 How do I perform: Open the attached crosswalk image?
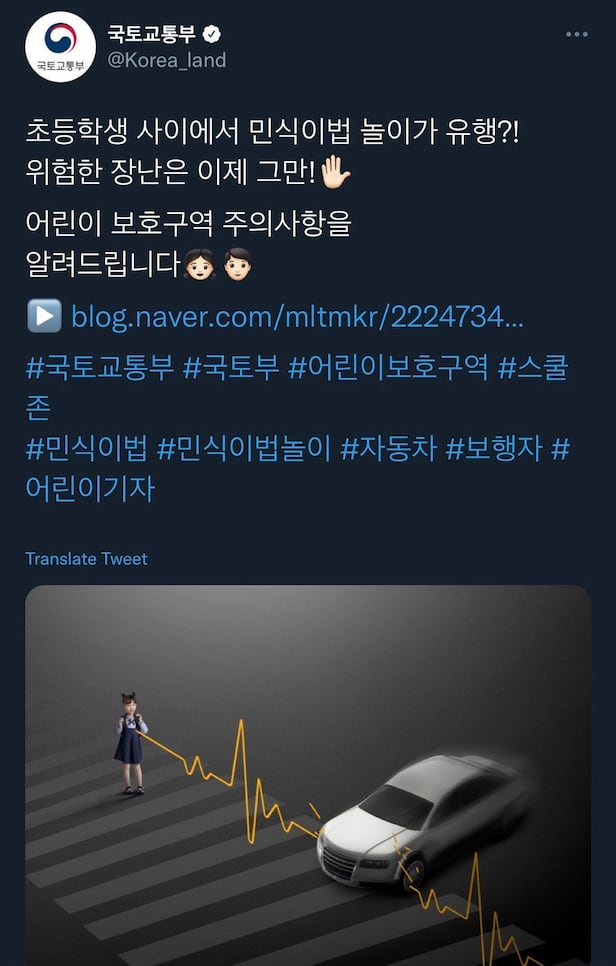tap(308, 775)
